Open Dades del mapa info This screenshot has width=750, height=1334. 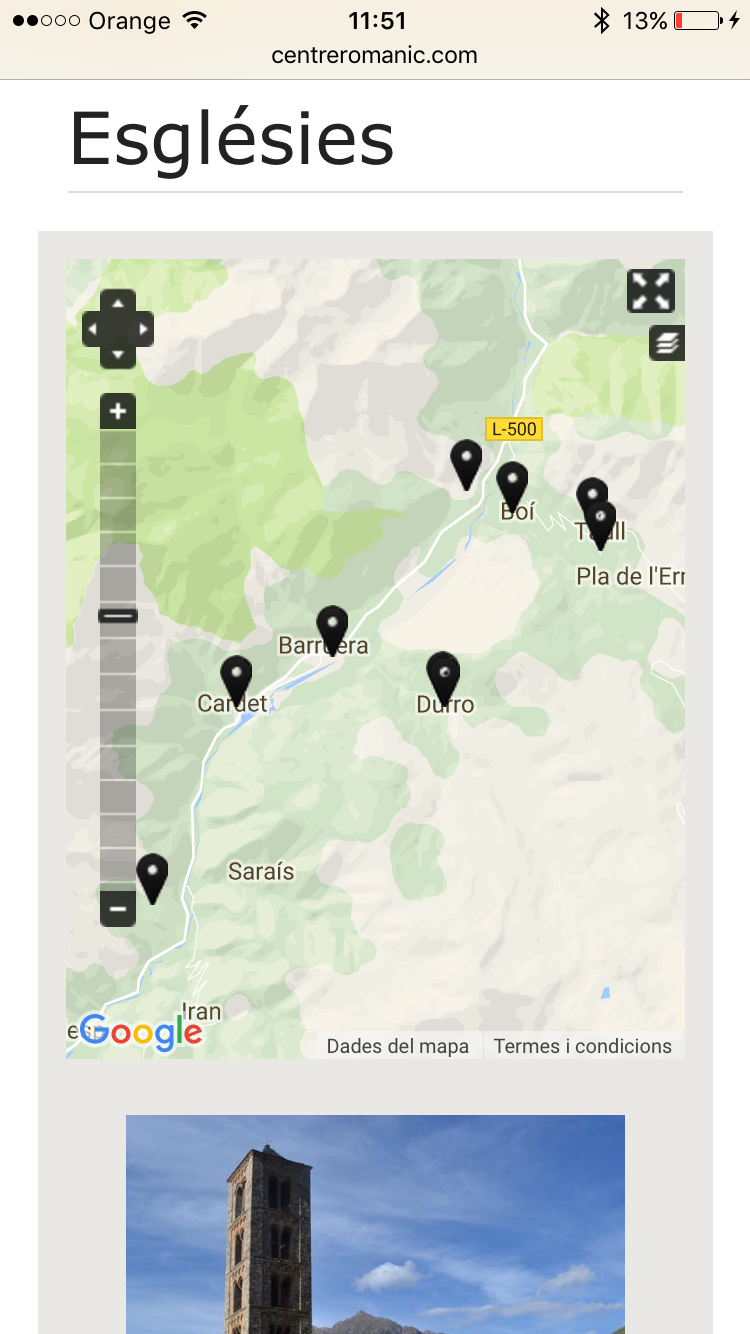point(398,1046)
